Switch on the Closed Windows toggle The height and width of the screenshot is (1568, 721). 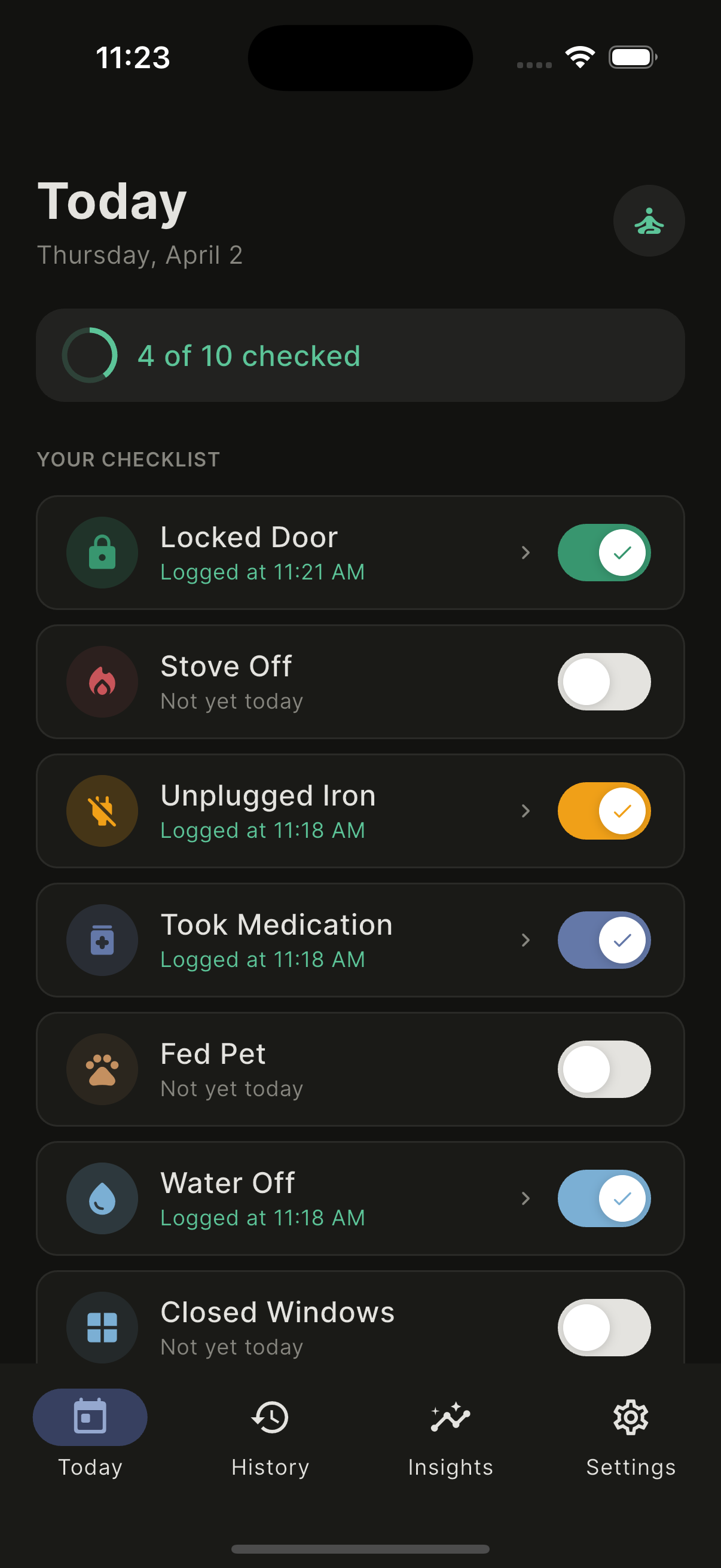pos(603,1327)
